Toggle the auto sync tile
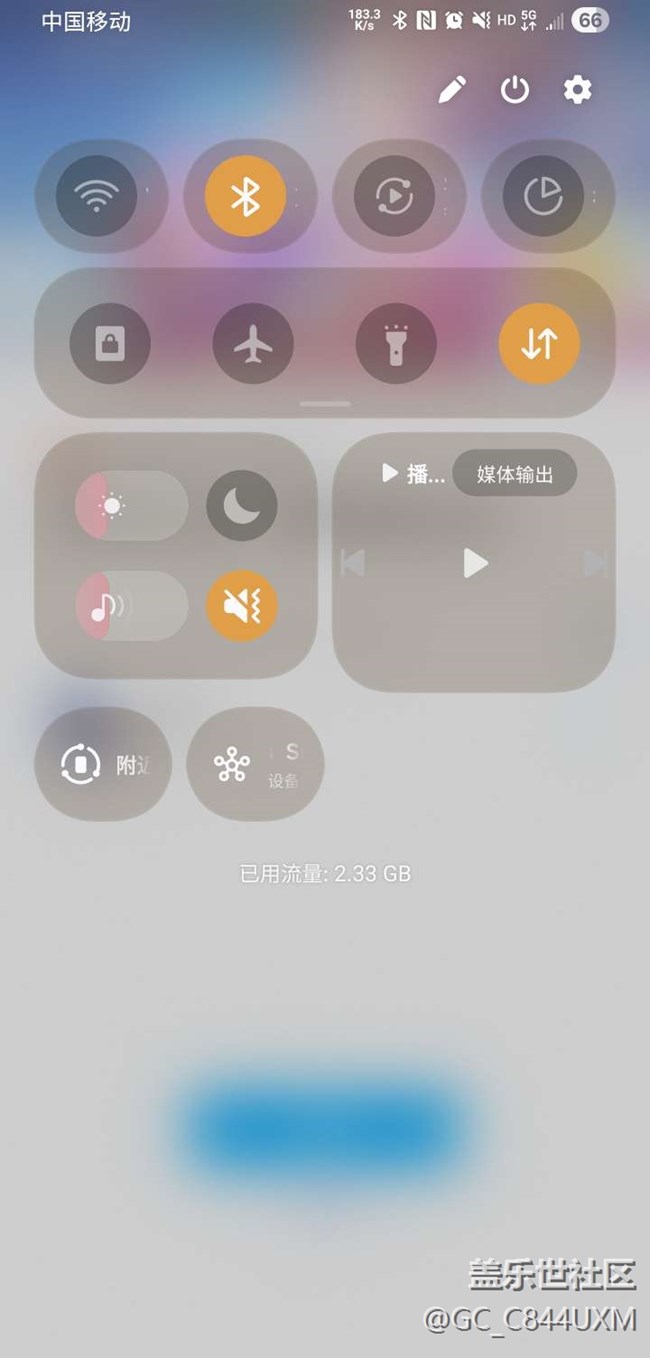The width and height of the screenshot is (650, 1358). click(x=394, y=196)
